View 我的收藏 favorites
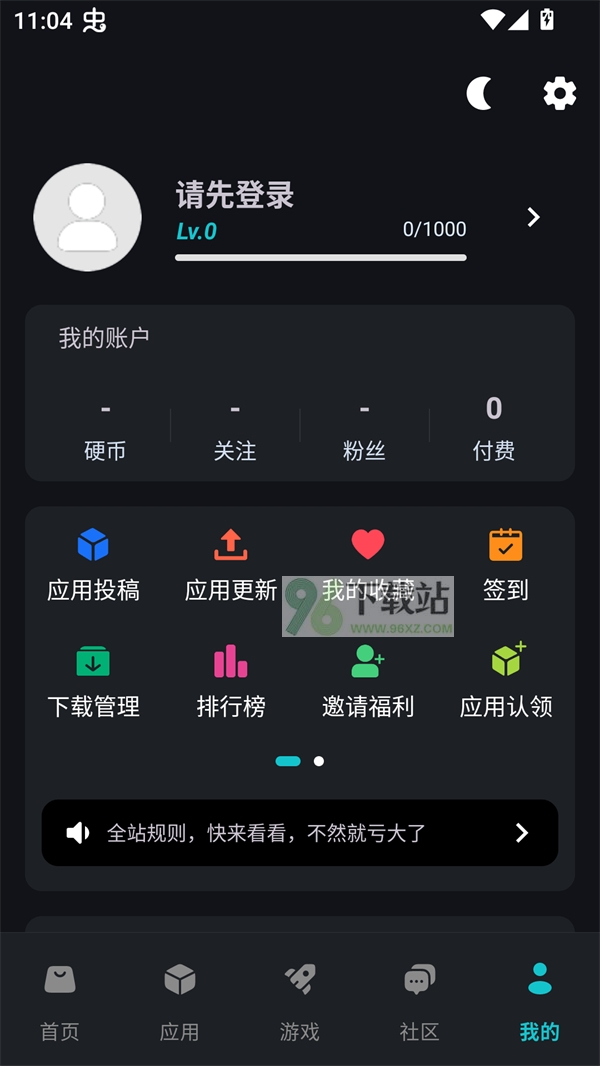The width and height of the screenshot is (600, 1066). tap(368, 565)
